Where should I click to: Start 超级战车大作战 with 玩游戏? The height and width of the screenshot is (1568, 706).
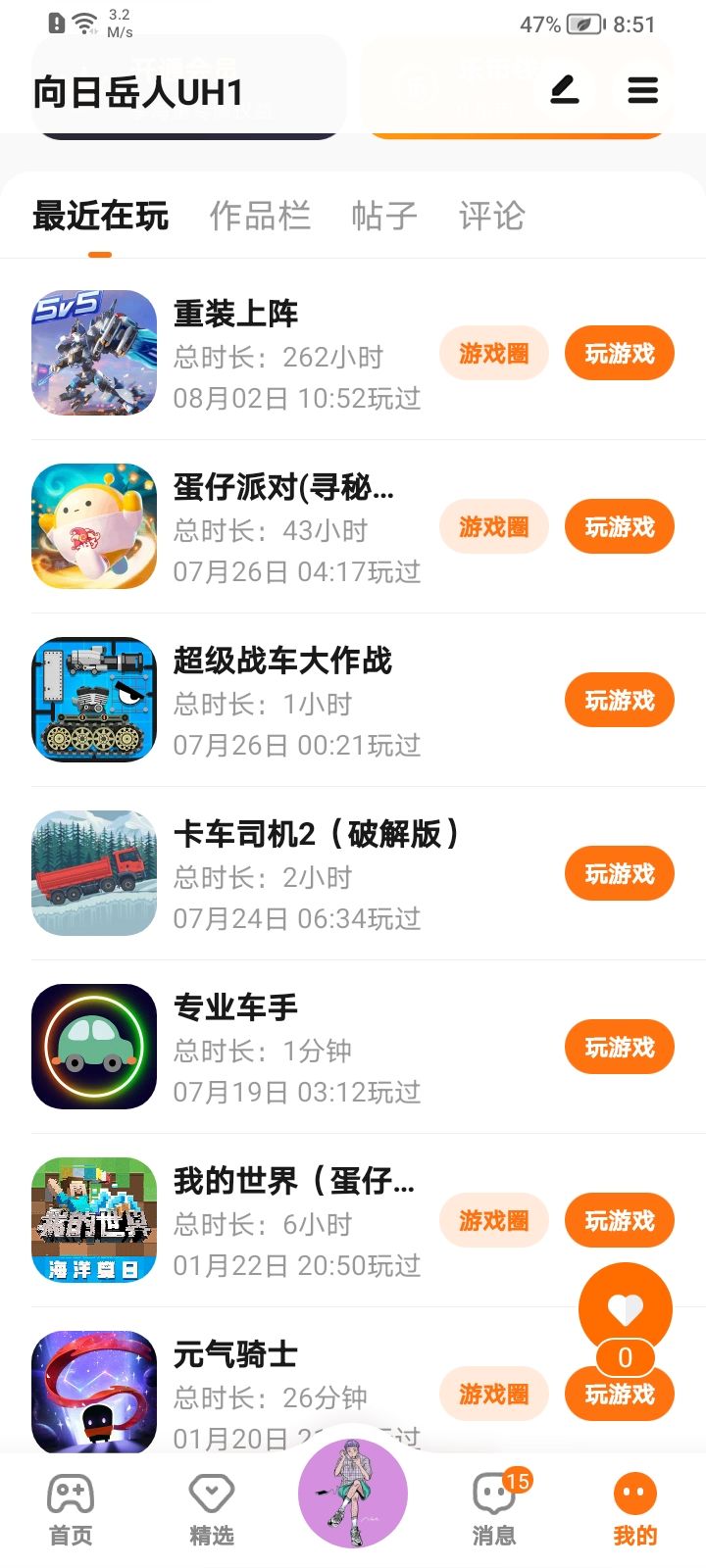tap(619, 701)
